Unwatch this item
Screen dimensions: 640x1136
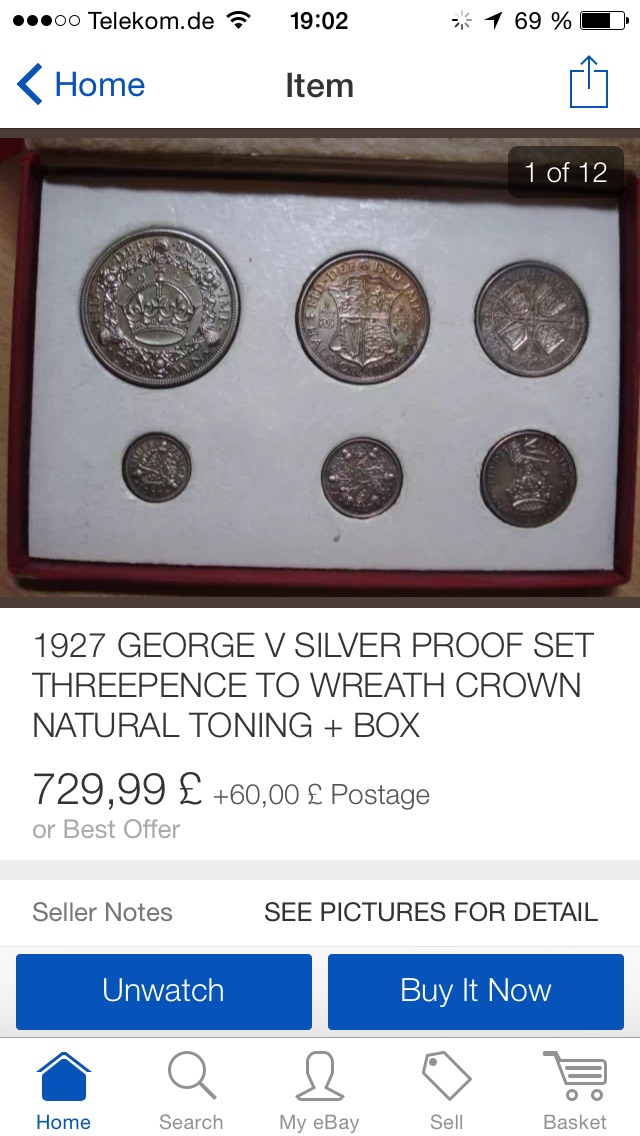164,990
